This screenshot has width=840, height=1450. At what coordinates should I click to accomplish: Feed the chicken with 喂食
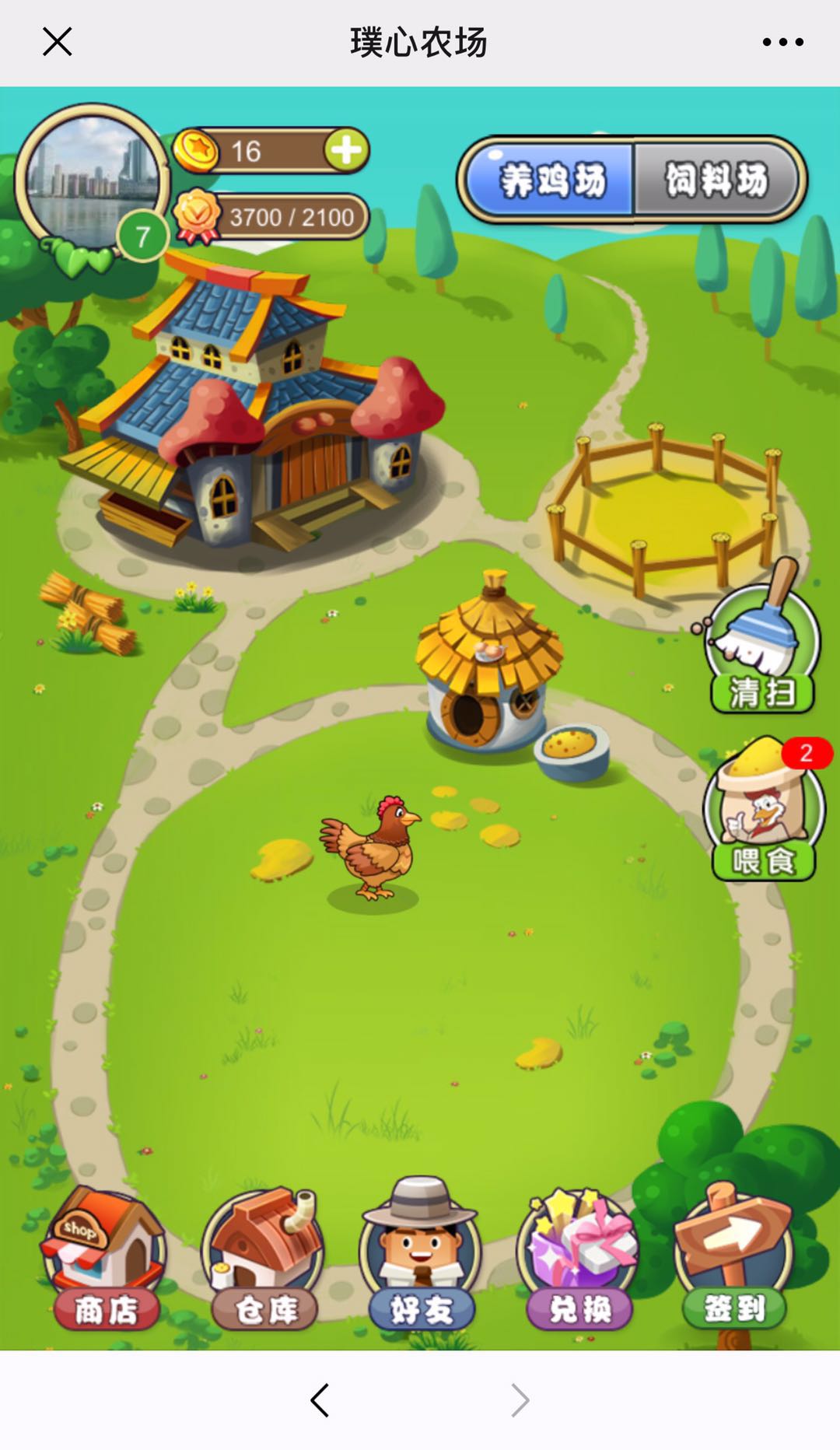pos(763,813)
